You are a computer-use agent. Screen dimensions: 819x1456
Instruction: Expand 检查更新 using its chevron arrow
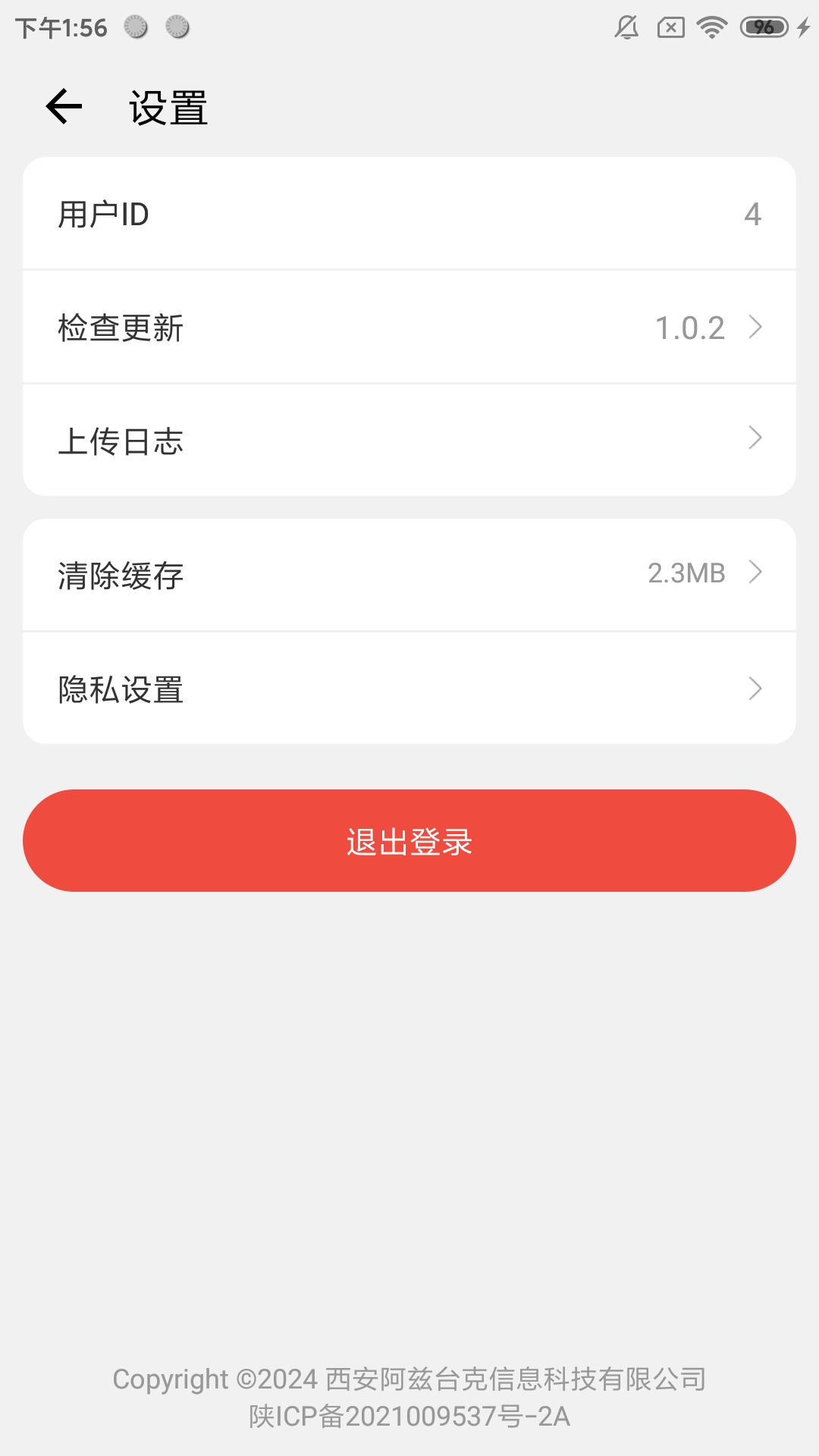pyautogui.click(x=755, y=327)
